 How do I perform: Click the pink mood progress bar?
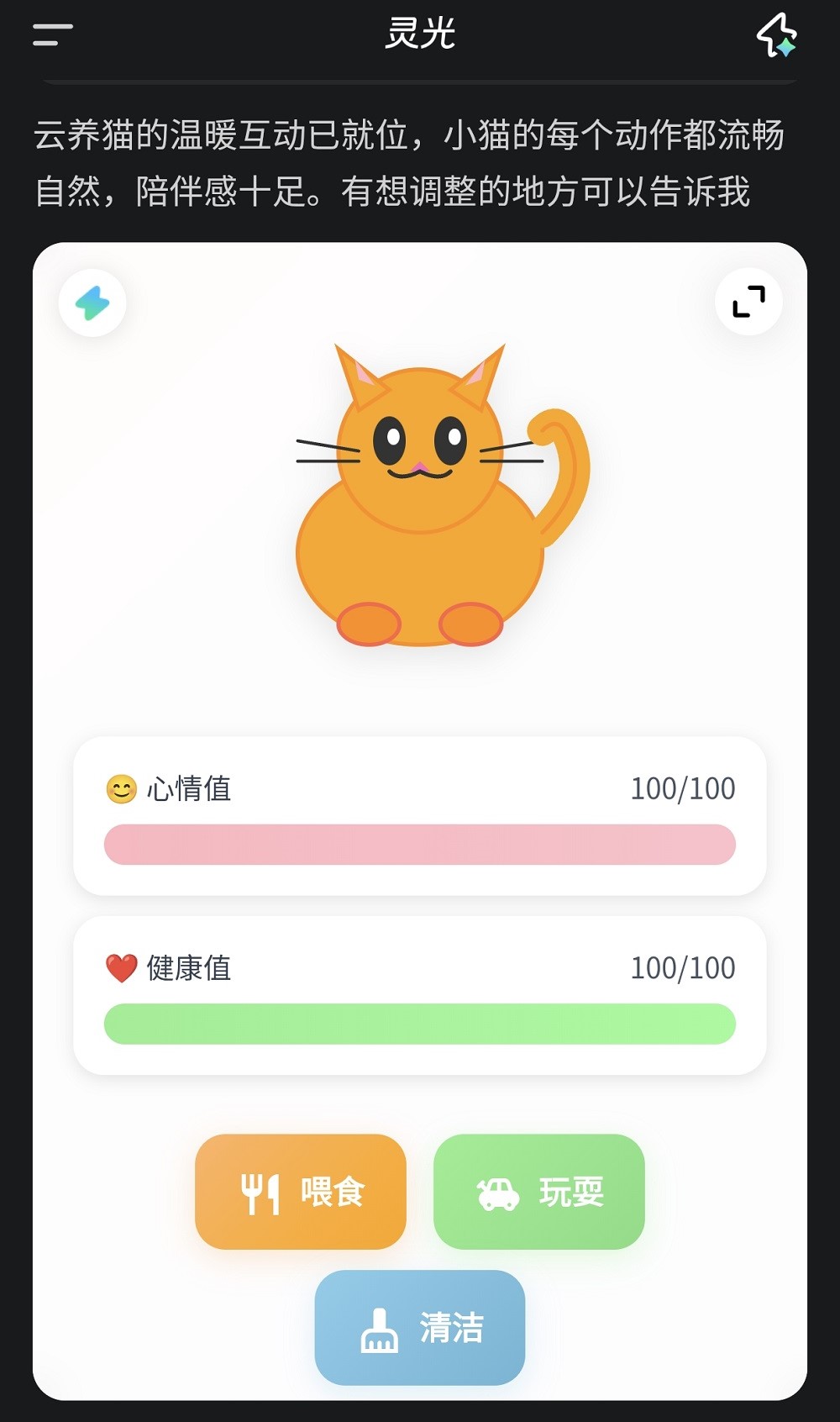click(420, 845)
